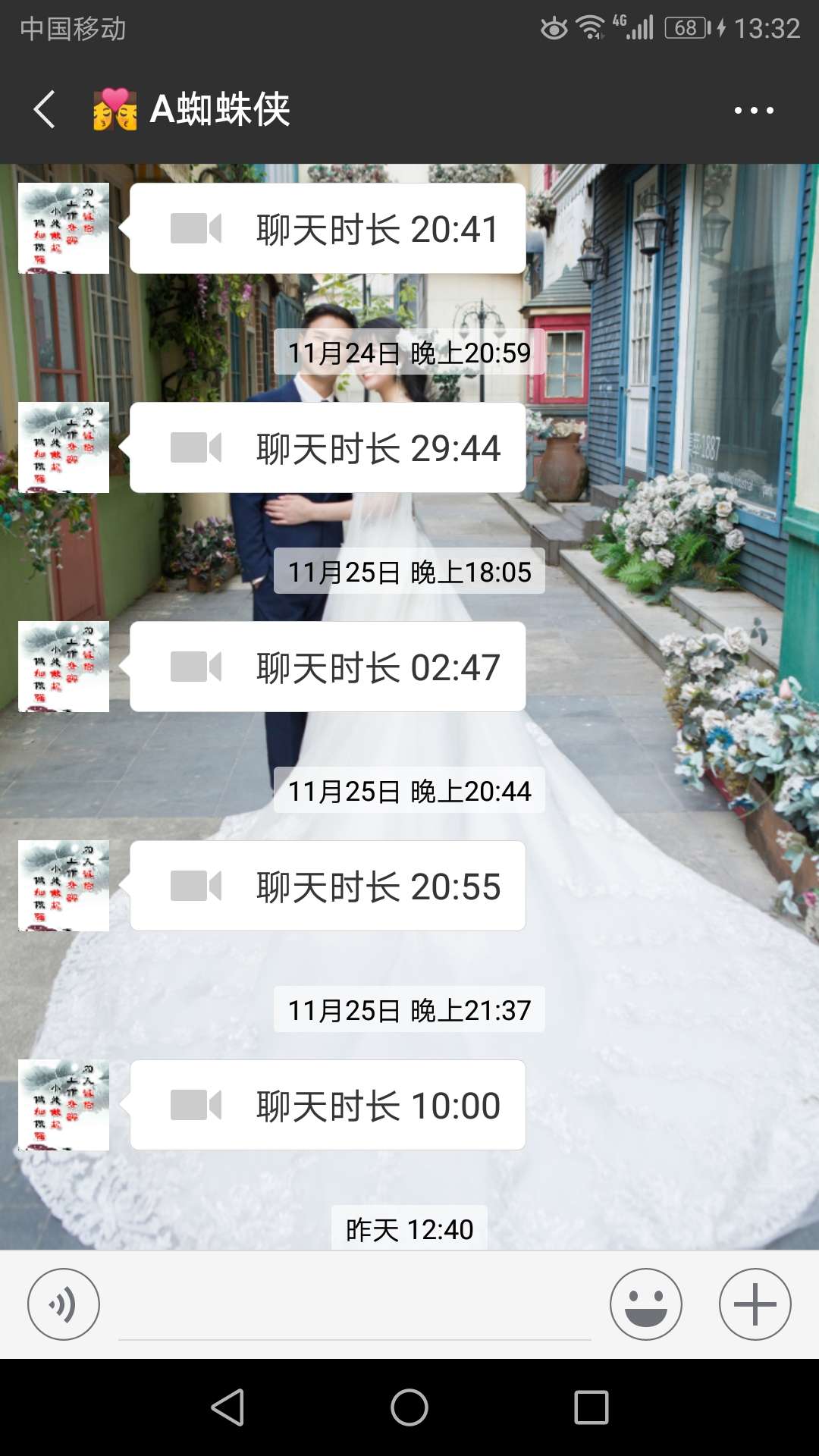This screenshot has height=1456, width=819.
Task: Tap the 聊天时长 29:44 message bubble
Action: (326, 447)
